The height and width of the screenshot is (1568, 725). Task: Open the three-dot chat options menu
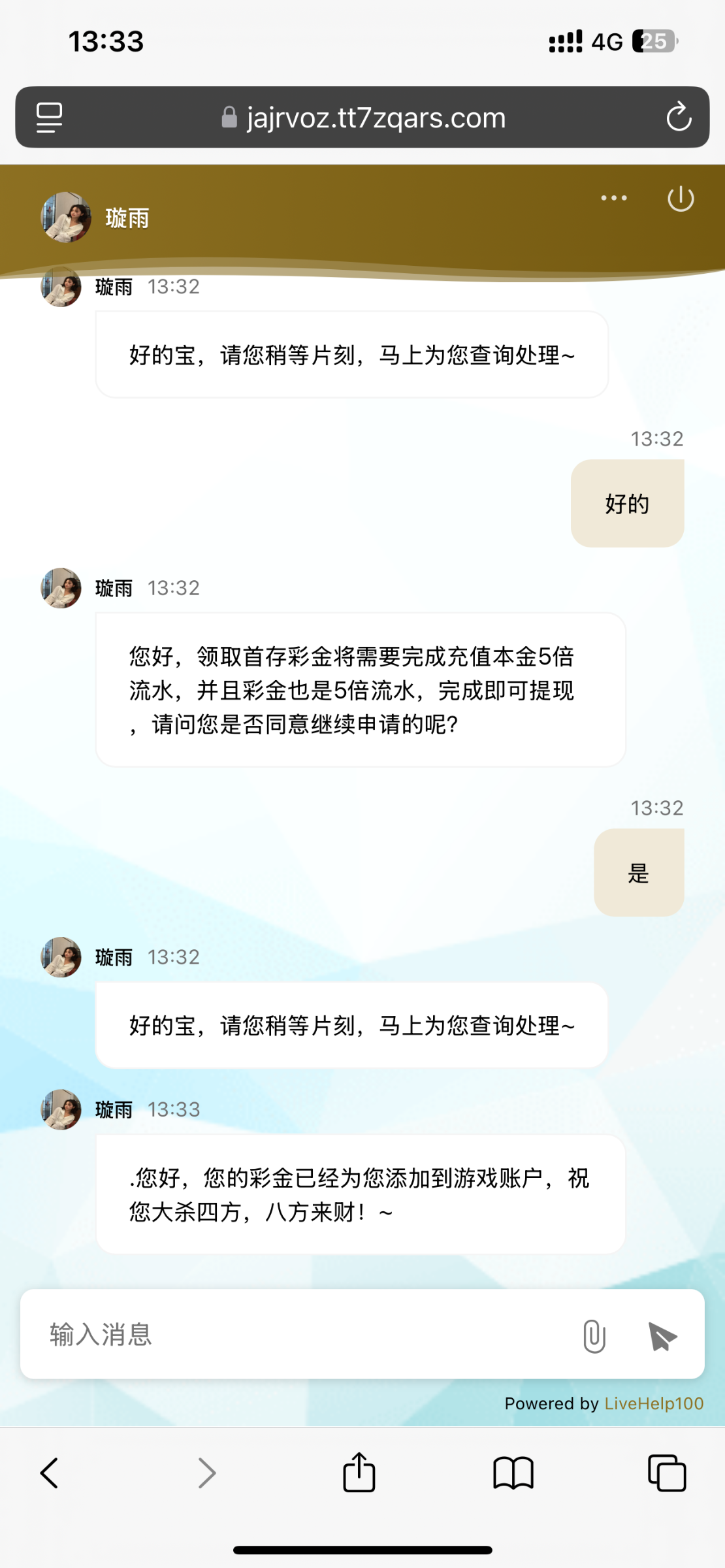(614, 198)
